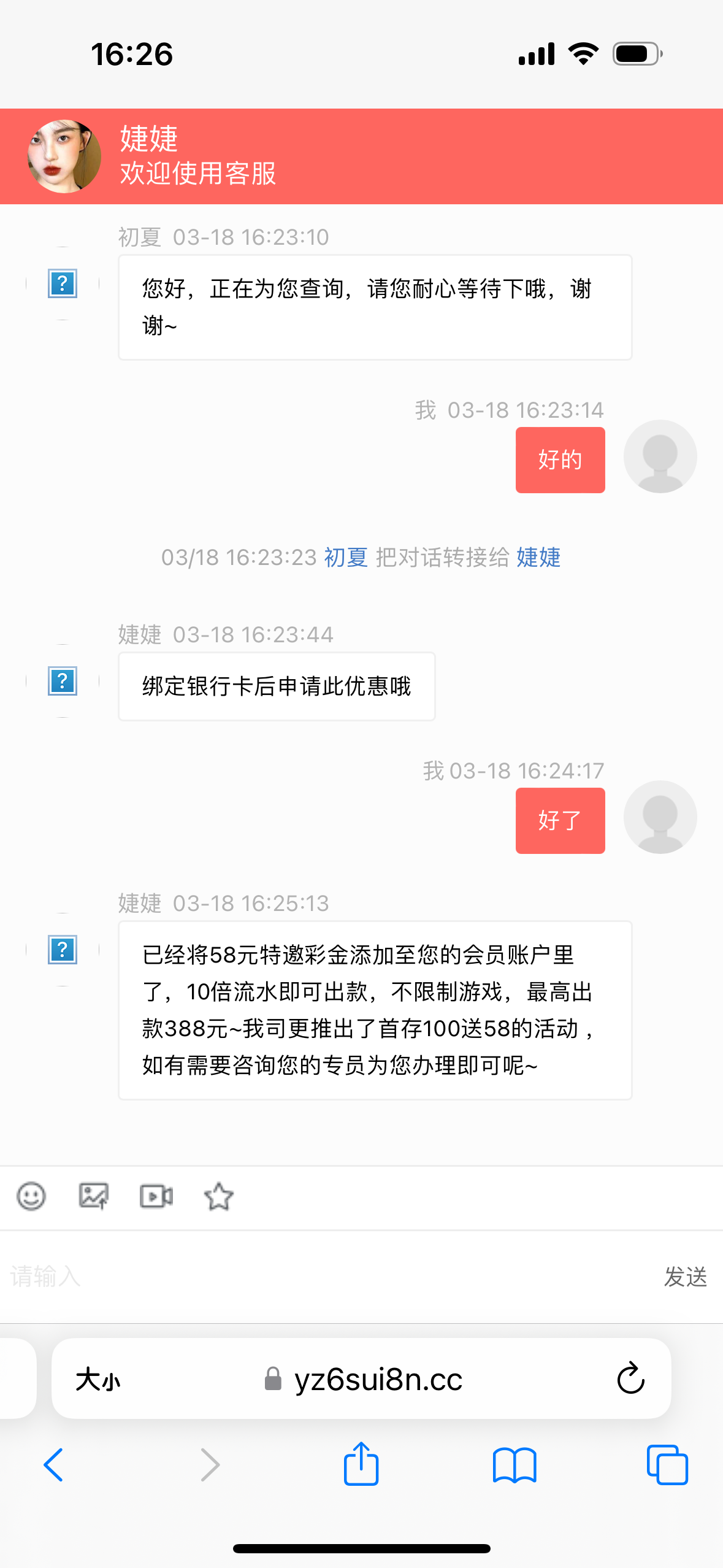This screenshot has height=1568, width=723.
Task: Send the message with 发送
Action: point(685,1277)
